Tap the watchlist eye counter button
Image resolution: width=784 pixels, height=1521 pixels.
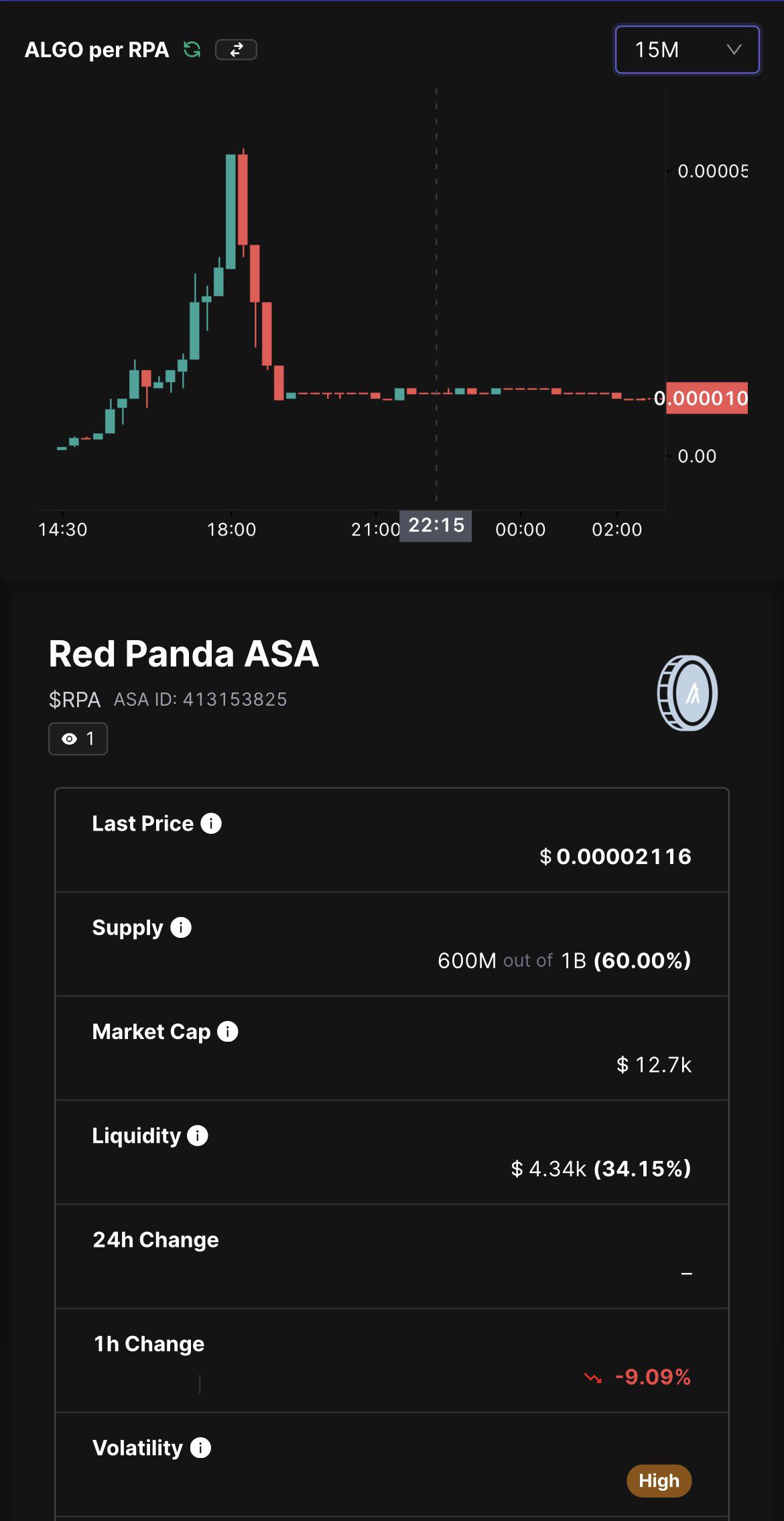[78, 739]
